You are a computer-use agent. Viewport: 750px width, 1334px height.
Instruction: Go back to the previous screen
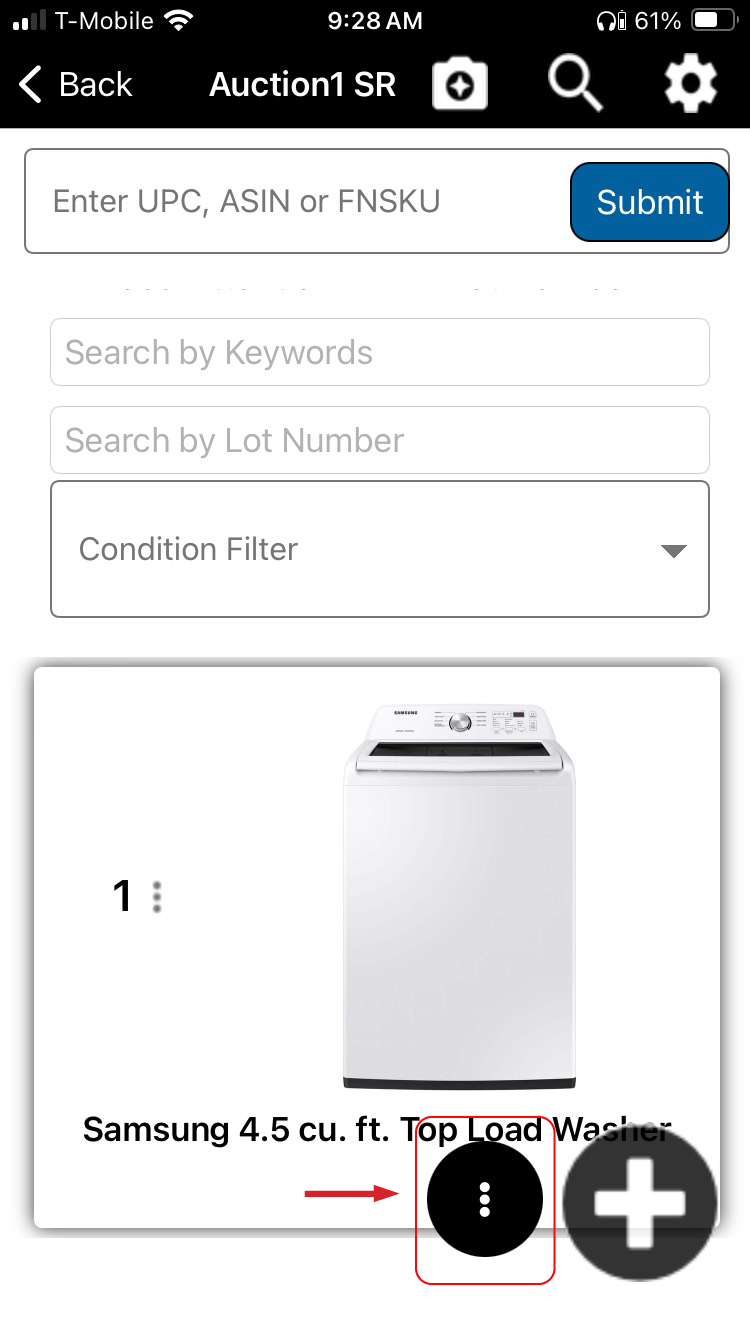[76, 85]
